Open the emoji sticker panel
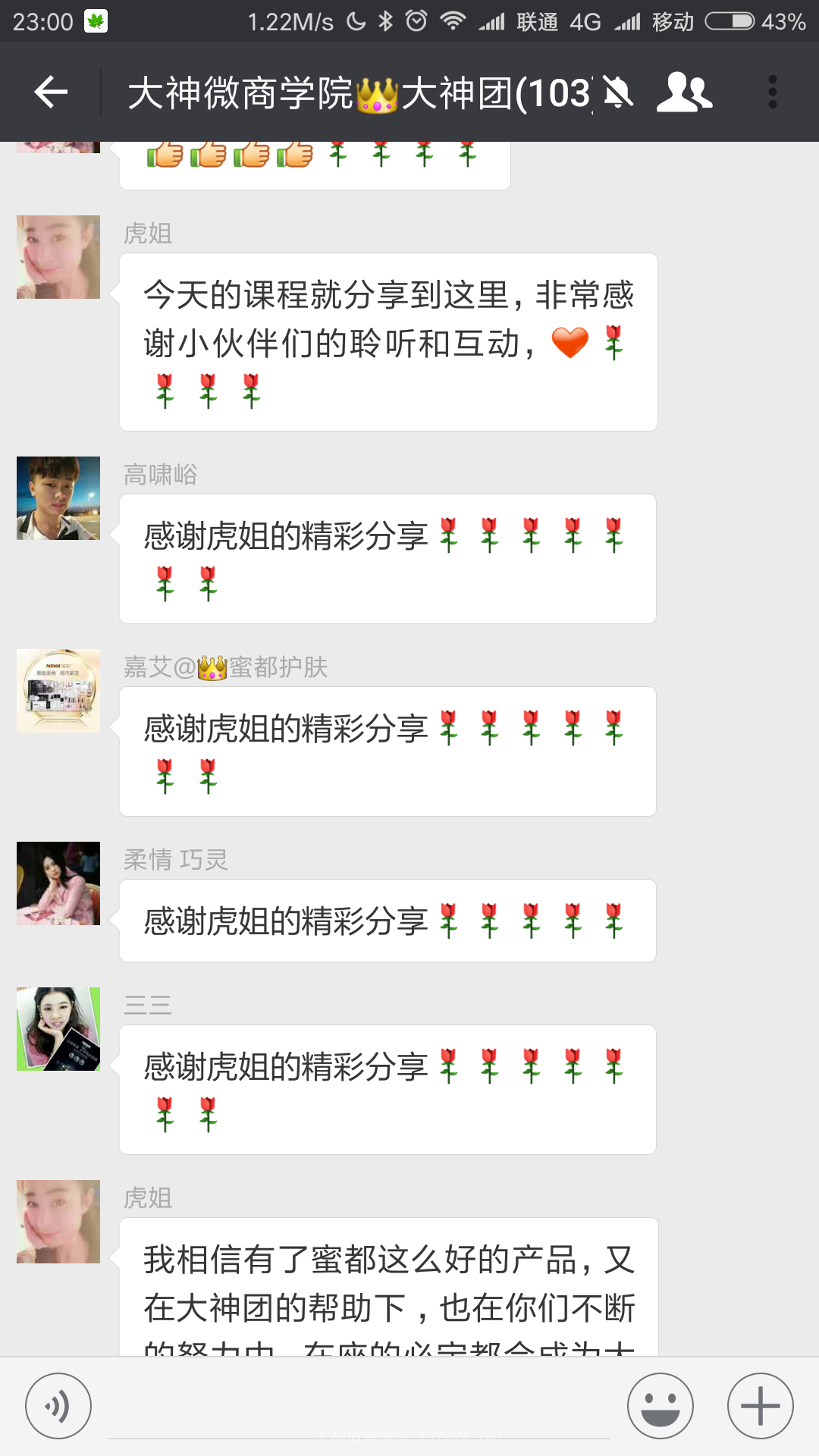Viewport: 819px width, 1456px height. (x=661, y=1405)
